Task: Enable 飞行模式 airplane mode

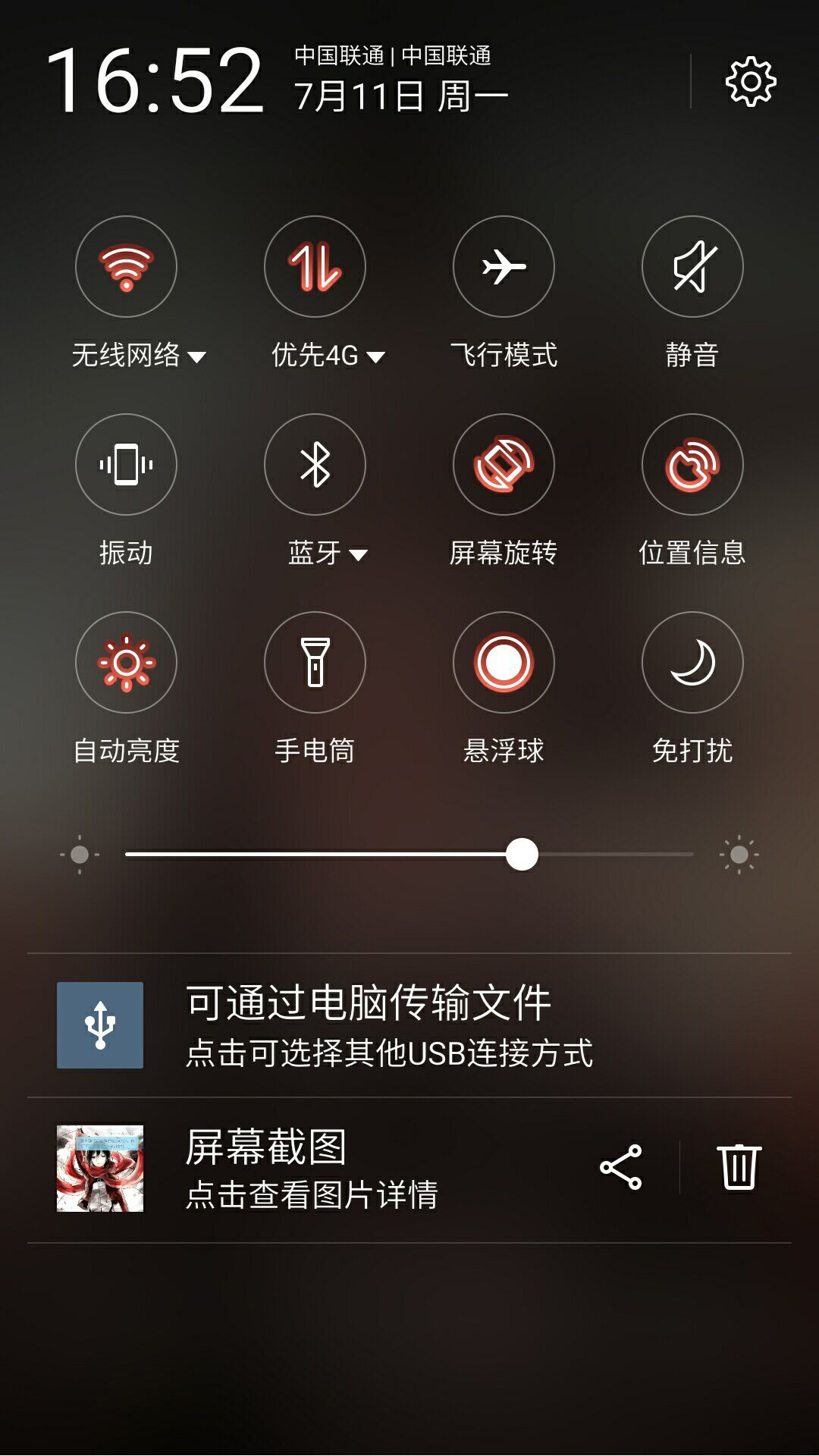Action: tap(504, 266)
